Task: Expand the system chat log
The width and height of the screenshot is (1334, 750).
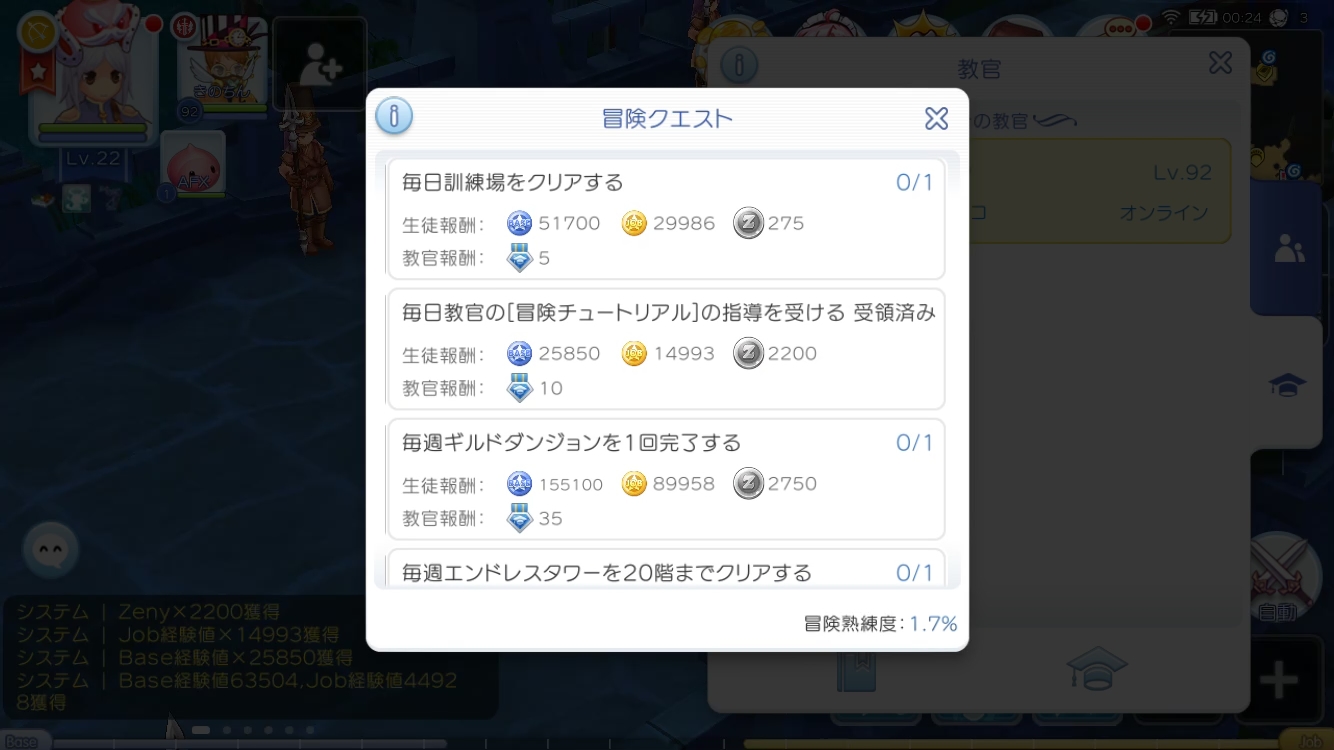Action: (x=250, y=657)
